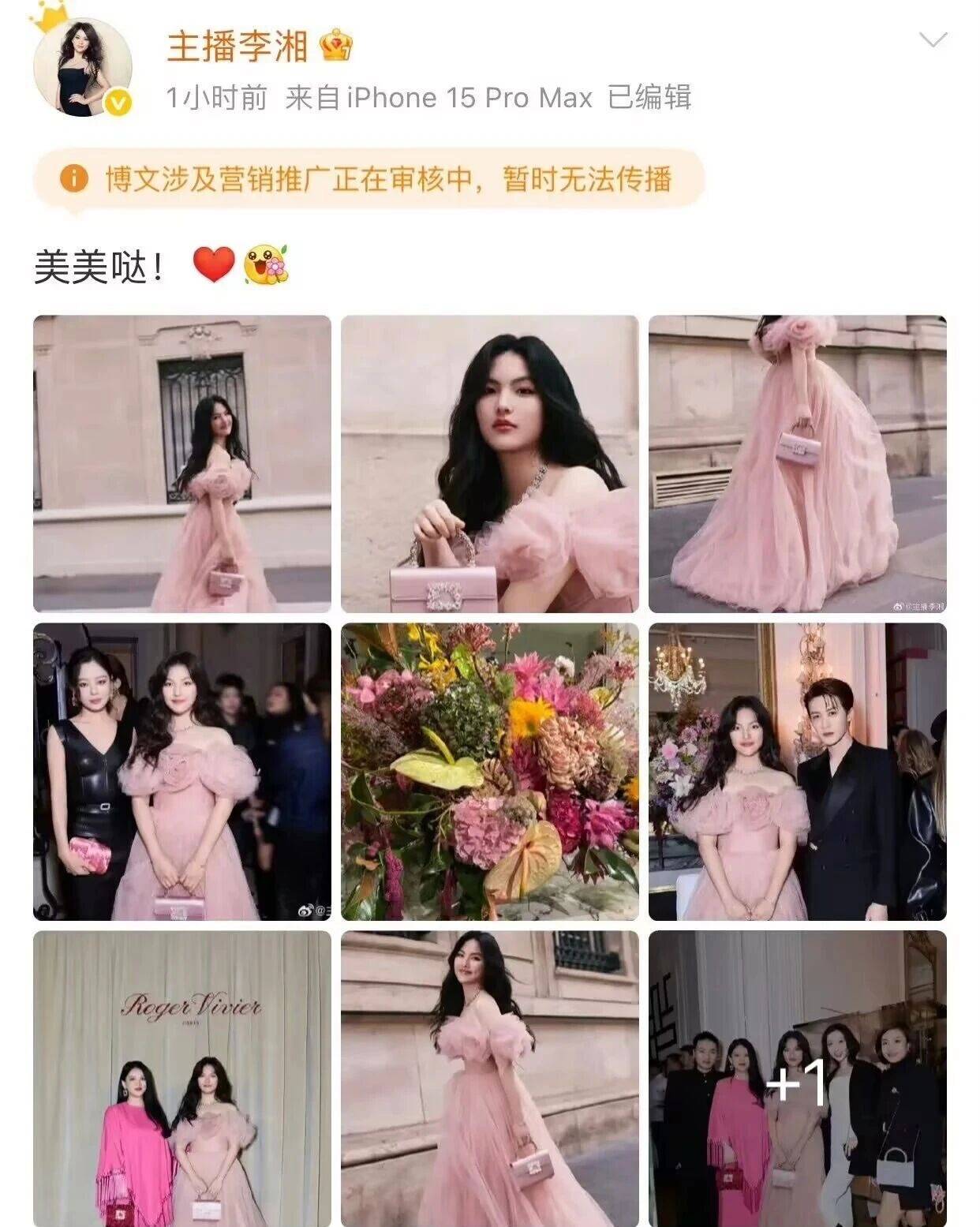View the colorful flower bouquet photo

tap(489, 772)
